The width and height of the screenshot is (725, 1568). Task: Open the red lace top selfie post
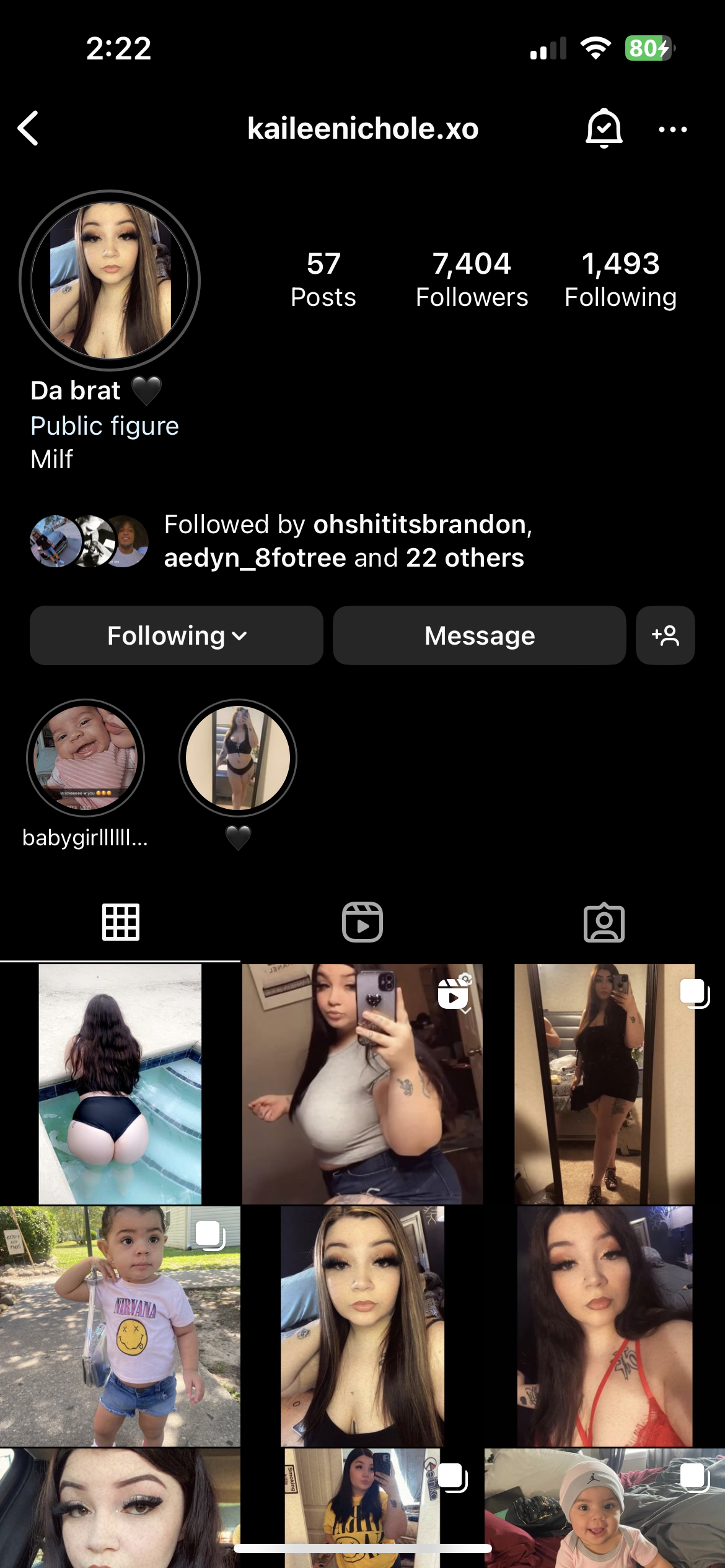[x=604, y=1325]
